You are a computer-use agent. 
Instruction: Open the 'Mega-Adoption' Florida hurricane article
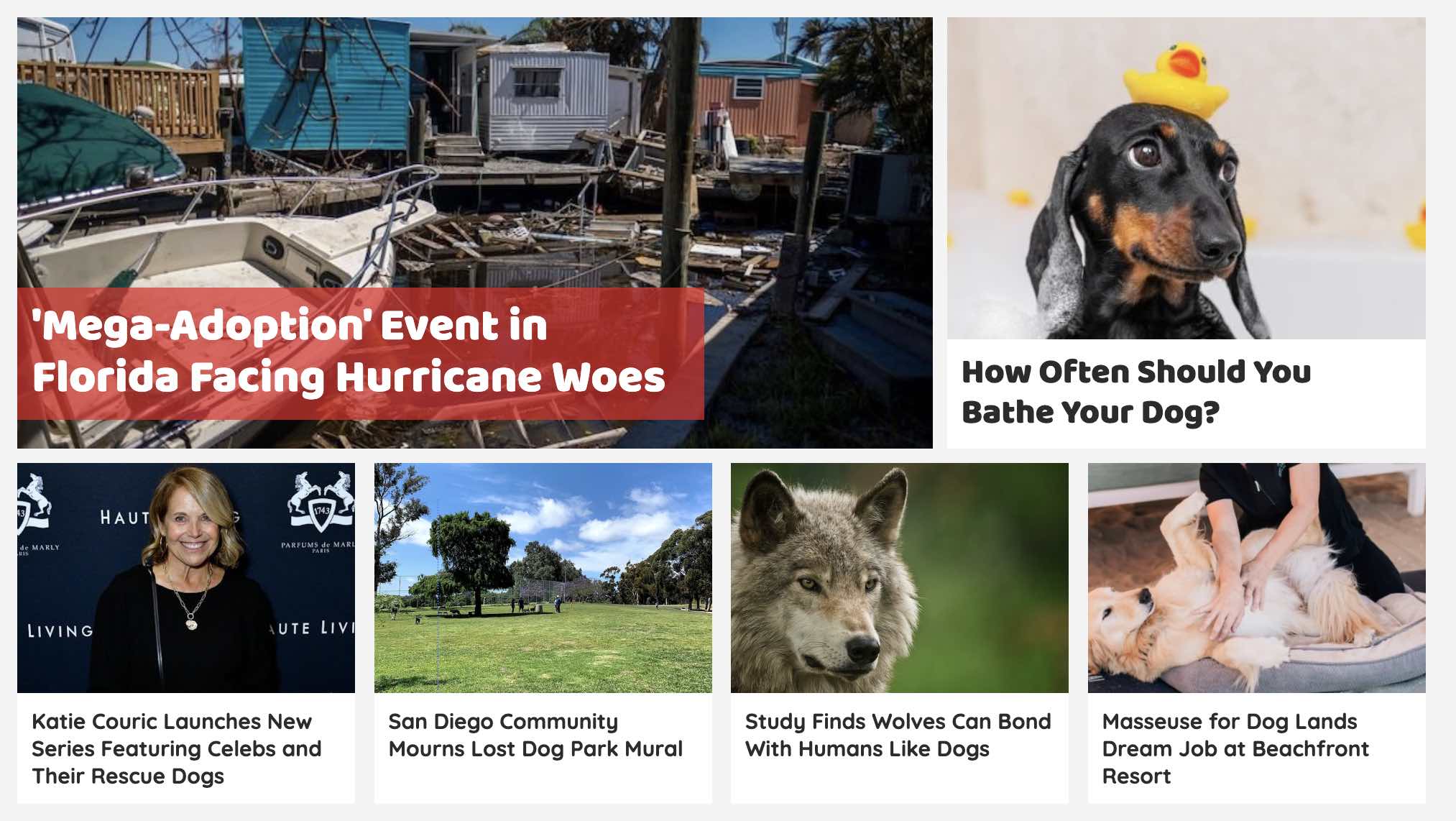[x=349, y=352]
